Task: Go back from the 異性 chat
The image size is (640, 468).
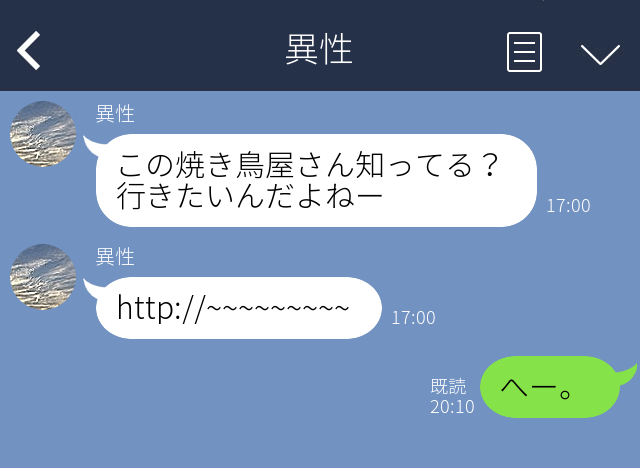Action: pos(29,51)
